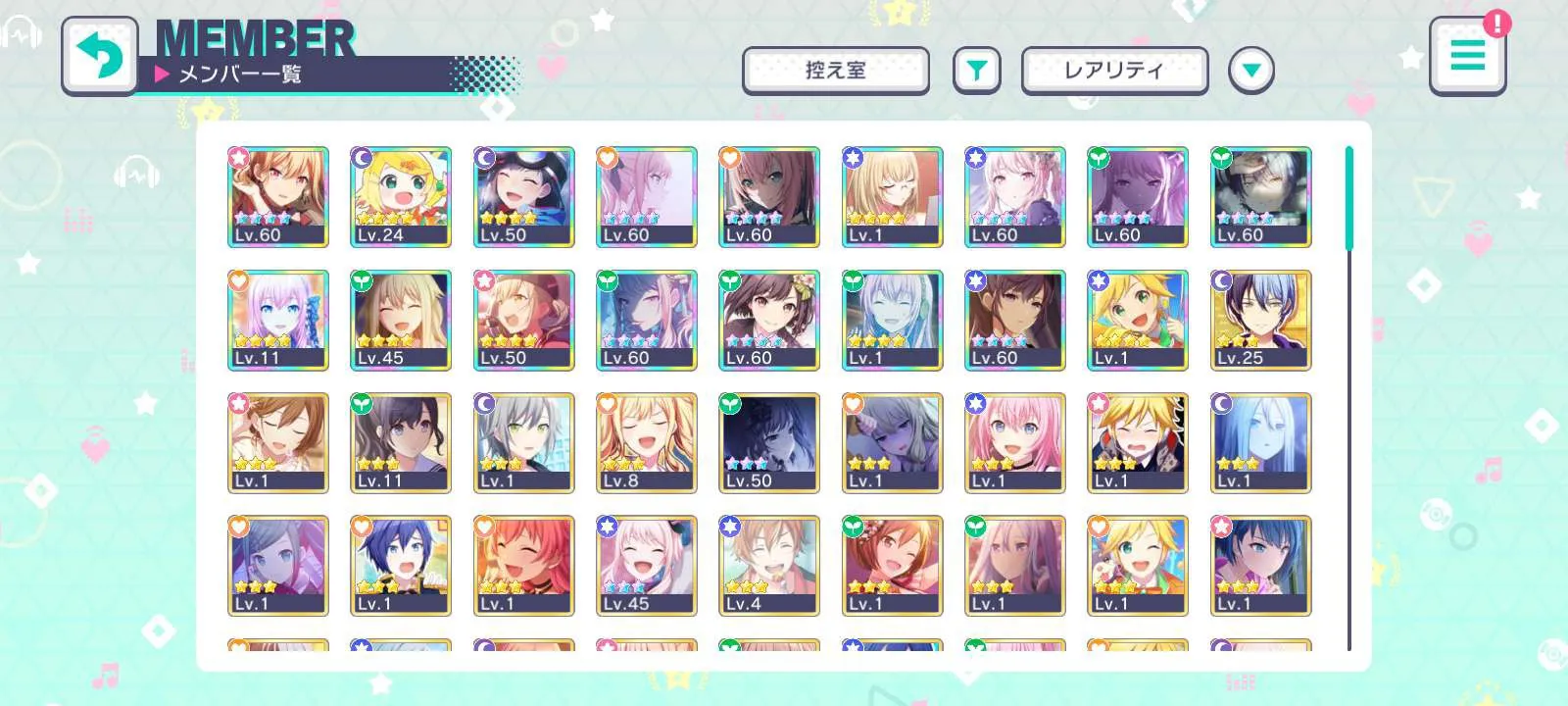
Task: Open the second-row Lv.11 member card
Action: coord(278,320)
